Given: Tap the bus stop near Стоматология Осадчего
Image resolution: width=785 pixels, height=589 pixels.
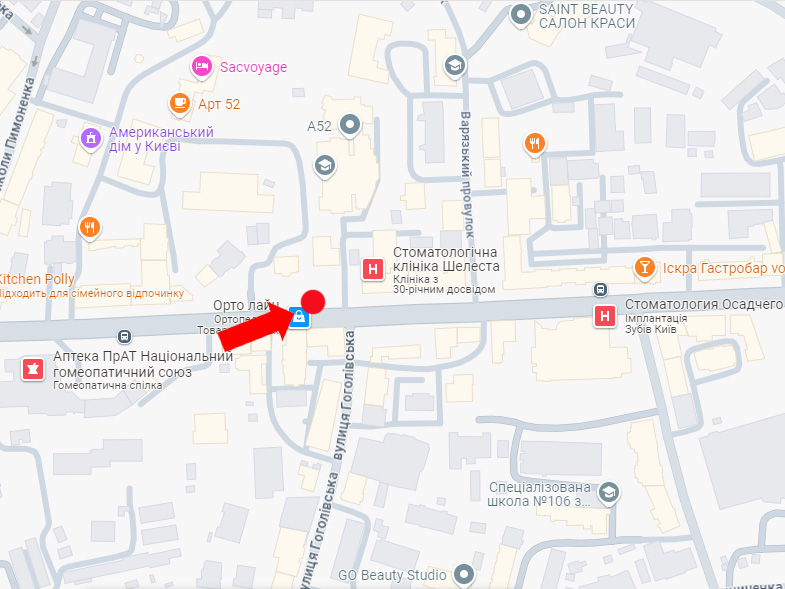Looking at the screenshot, I should [x=599, y=290].
